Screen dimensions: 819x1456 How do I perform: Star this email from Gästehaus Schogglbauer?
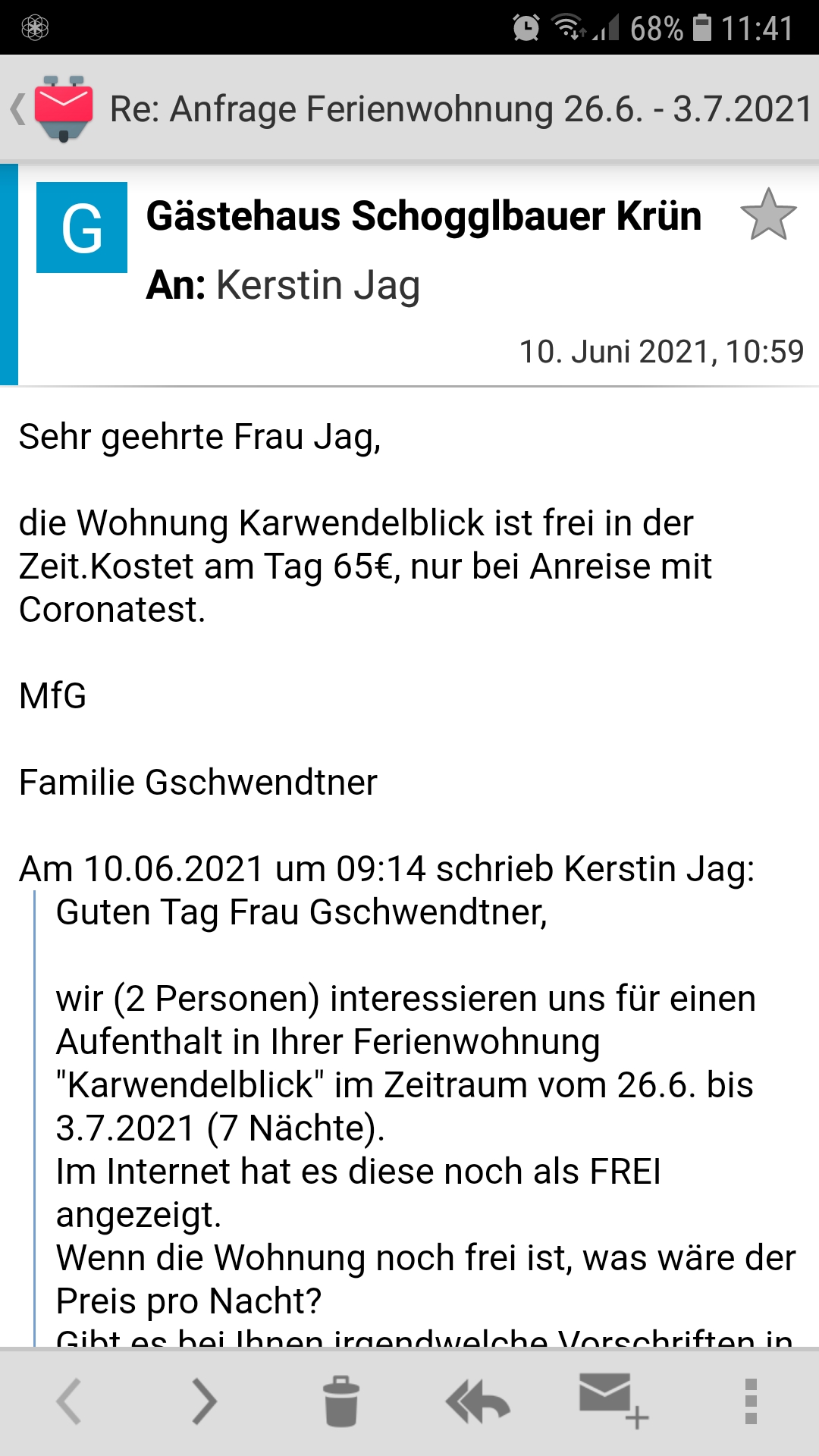pyautogui.click(x=767, y=215)
